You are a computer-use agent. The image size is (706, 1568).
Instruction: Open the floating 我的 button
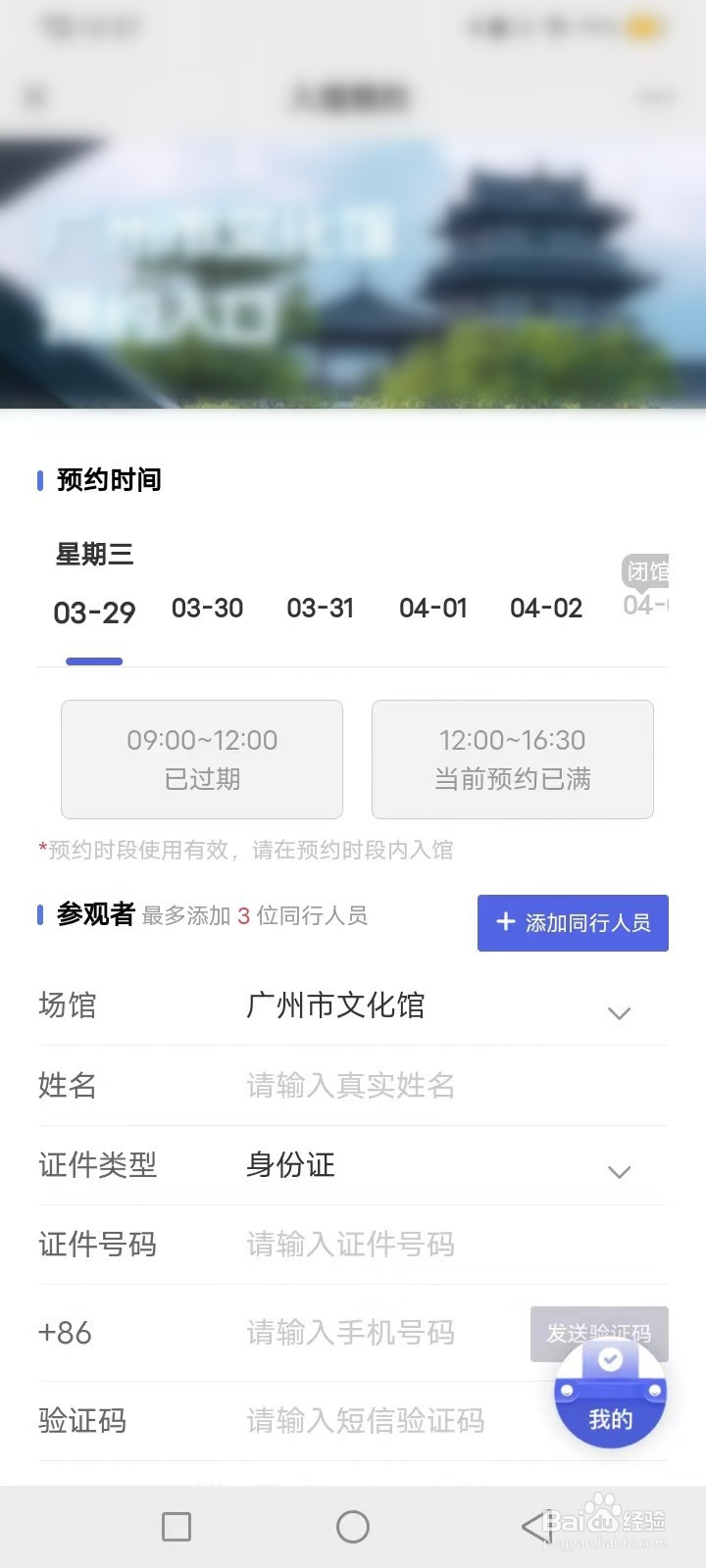610,1395
